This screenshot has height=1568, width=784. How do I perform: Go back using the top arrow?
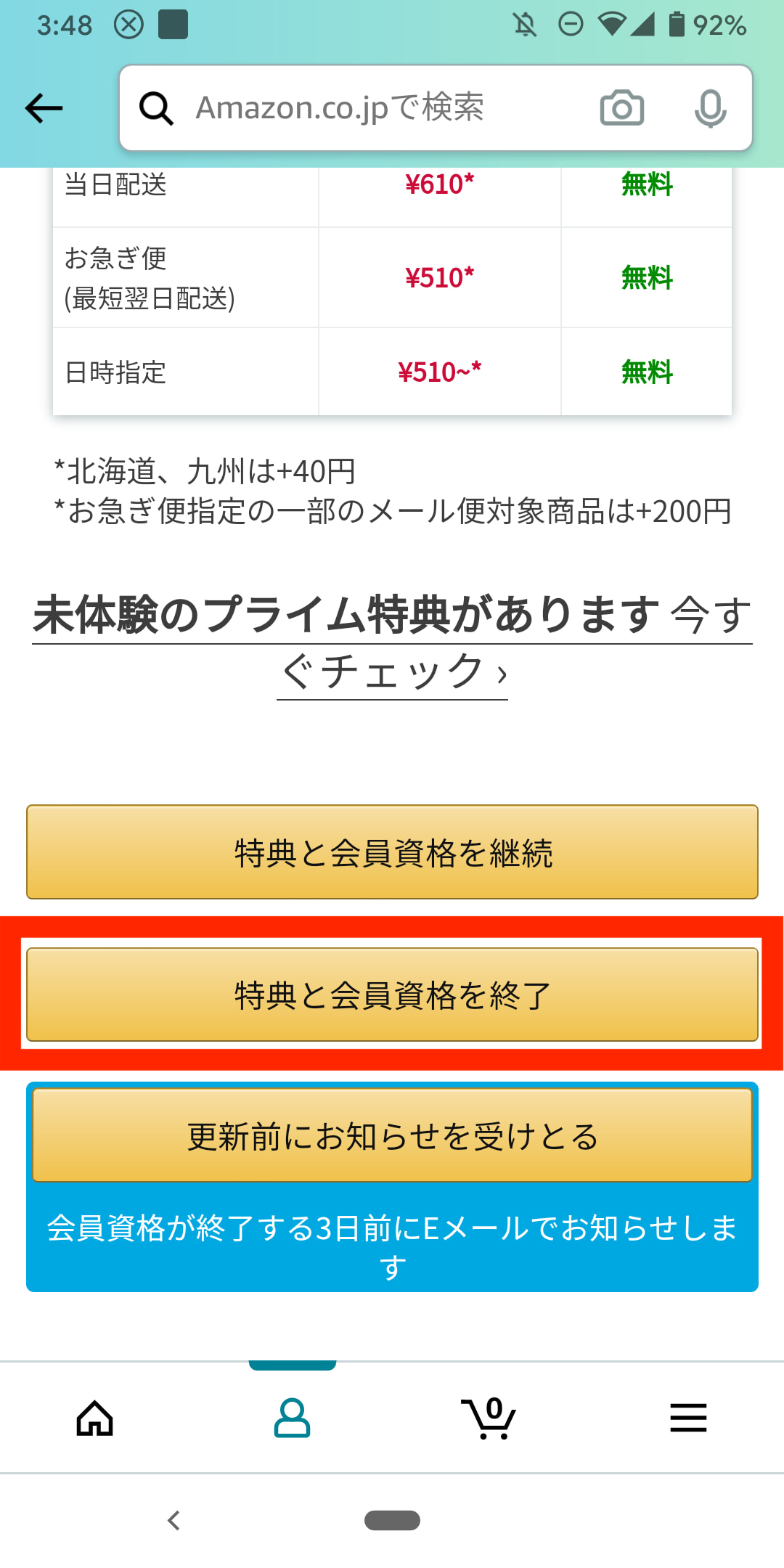coord(44,109)
